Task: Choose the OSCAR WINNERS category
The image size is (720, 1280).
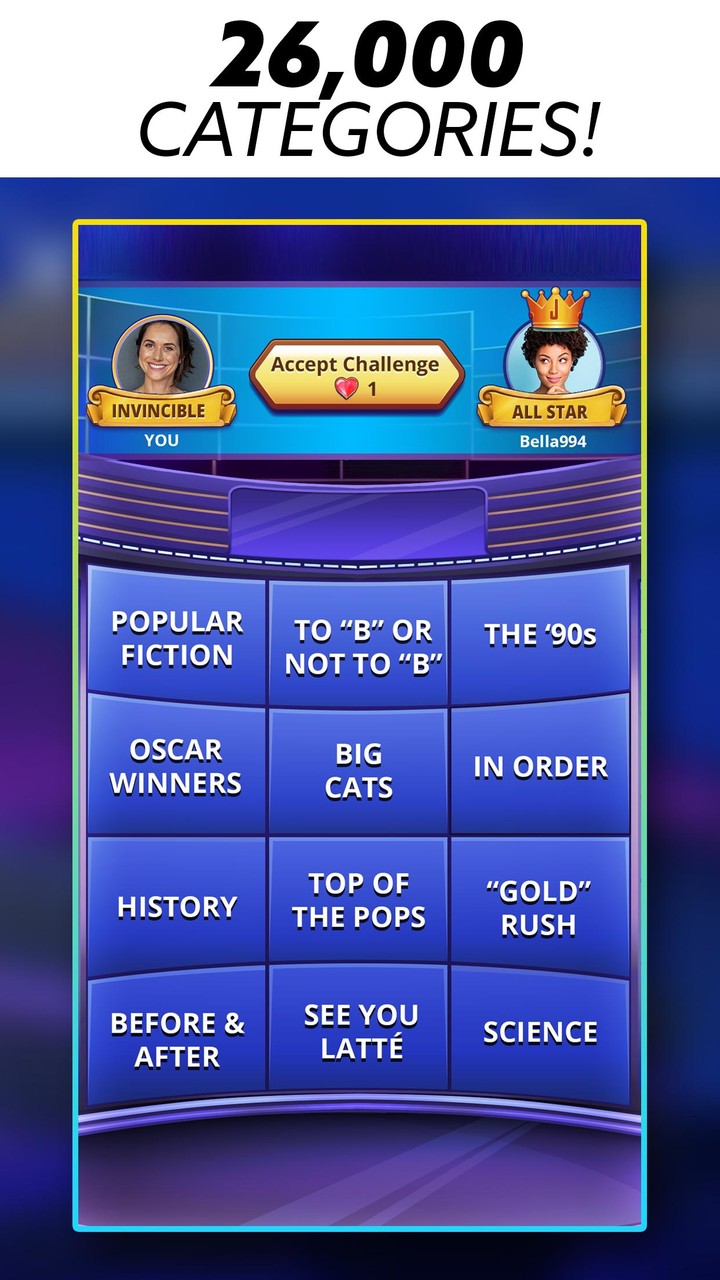Action: (176, 768)
